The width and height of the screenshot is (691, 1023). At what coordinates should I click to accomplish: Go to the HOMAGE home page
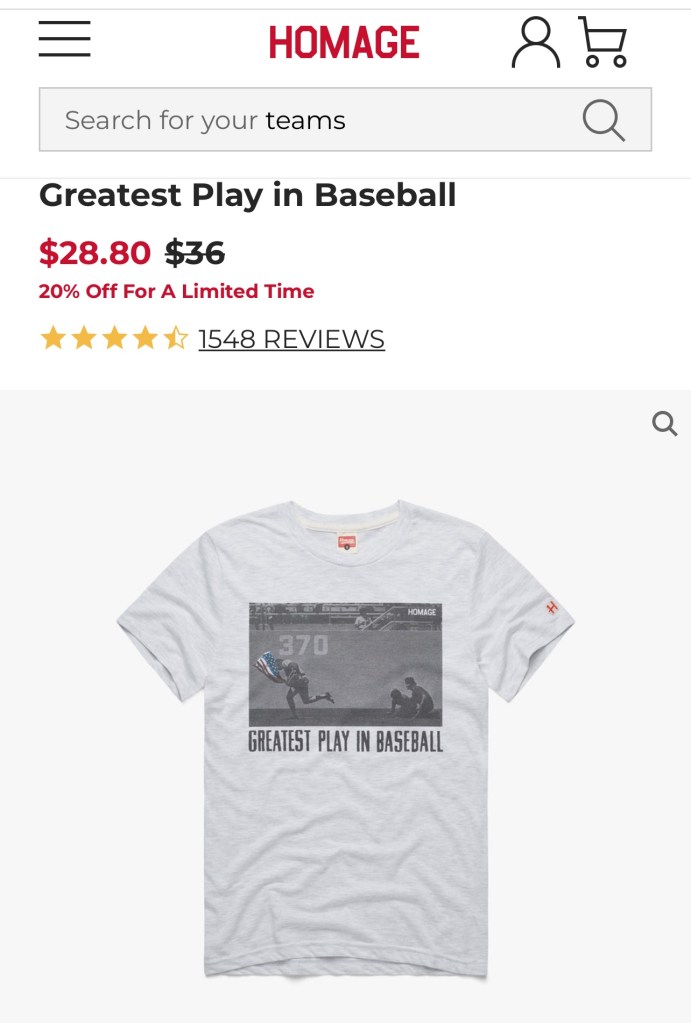point(344,42)
